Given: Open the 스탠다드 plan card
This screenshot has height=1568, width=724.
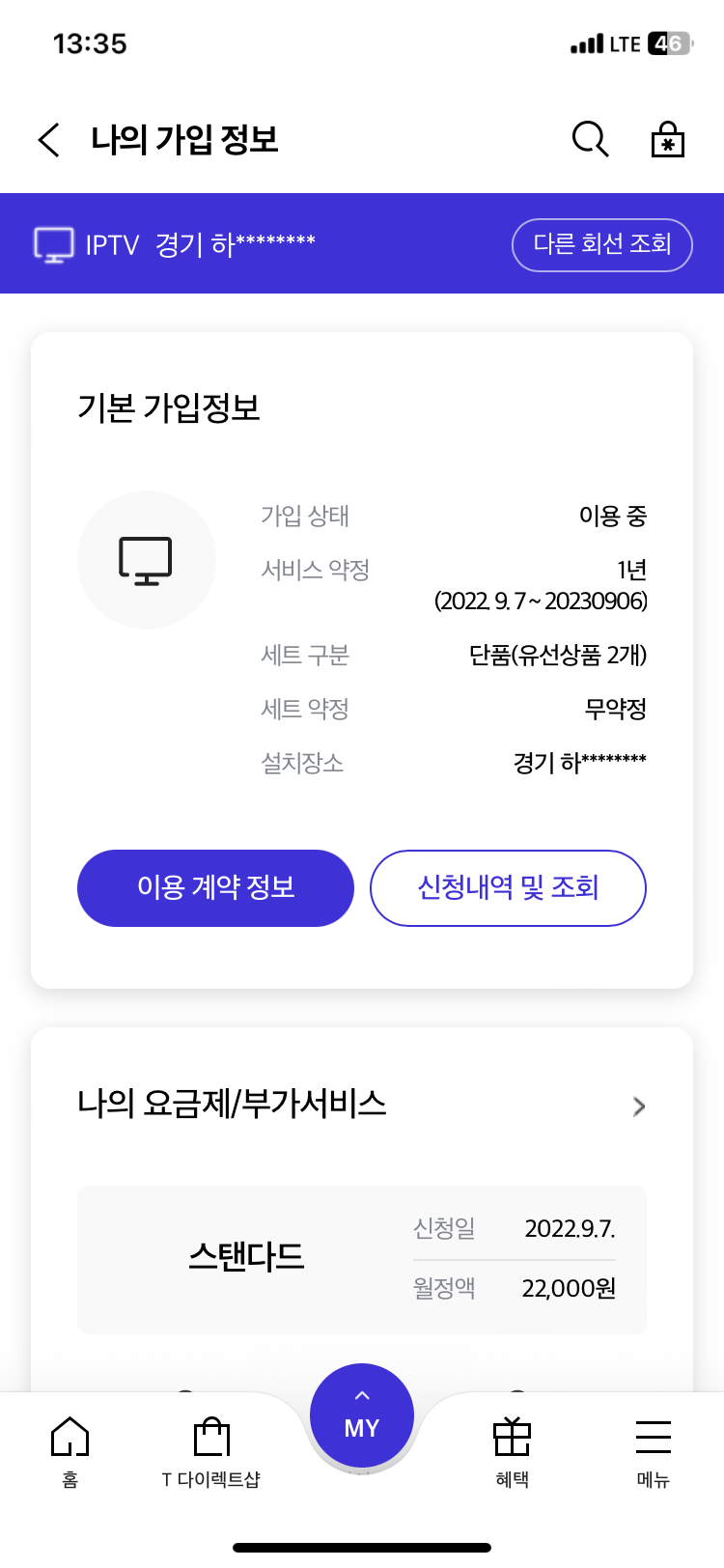Looking at the screenshot, I should (x=361, y=1259).
